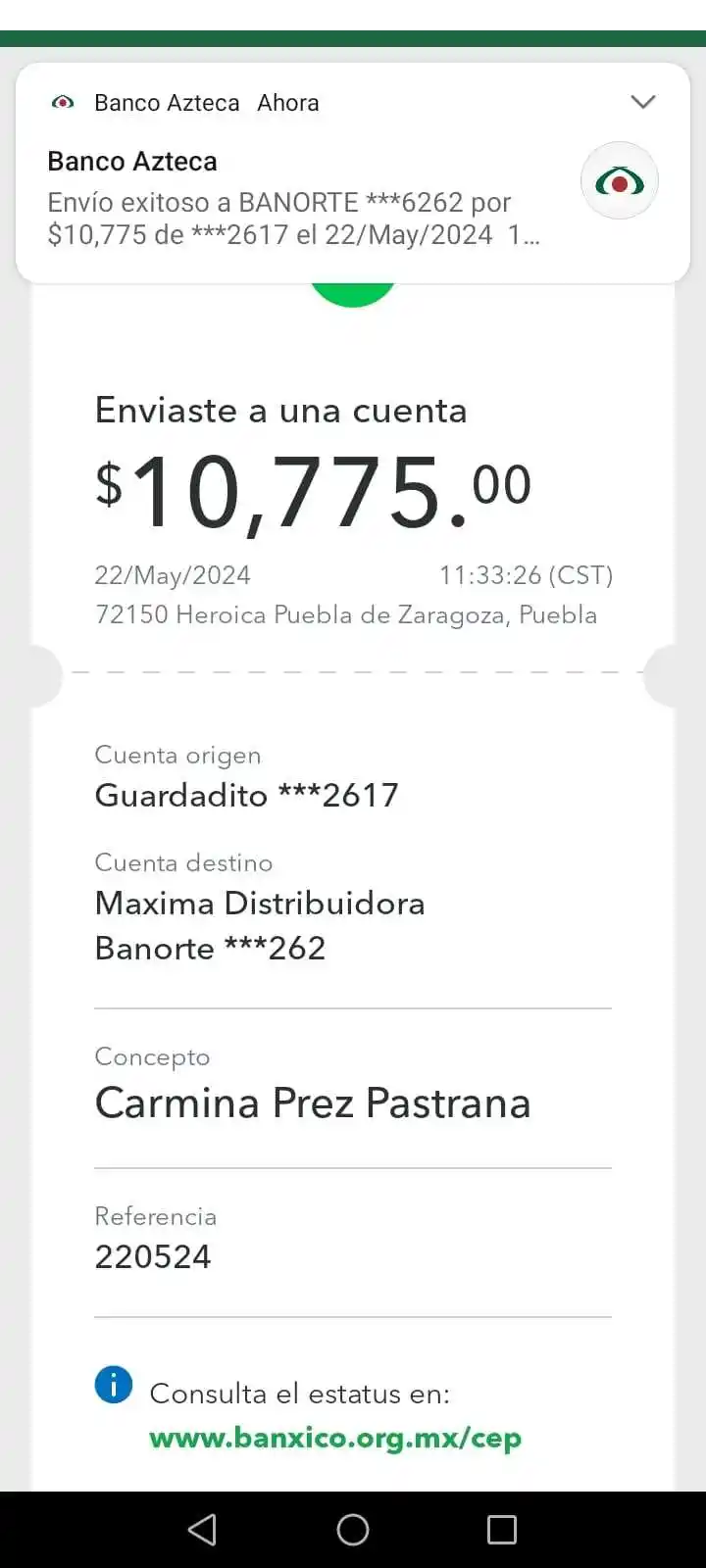Open the www.banxico.org.mx/cep link
Image resolution: width=706 pixels, height=1568 pixels.
[335, 1438]
